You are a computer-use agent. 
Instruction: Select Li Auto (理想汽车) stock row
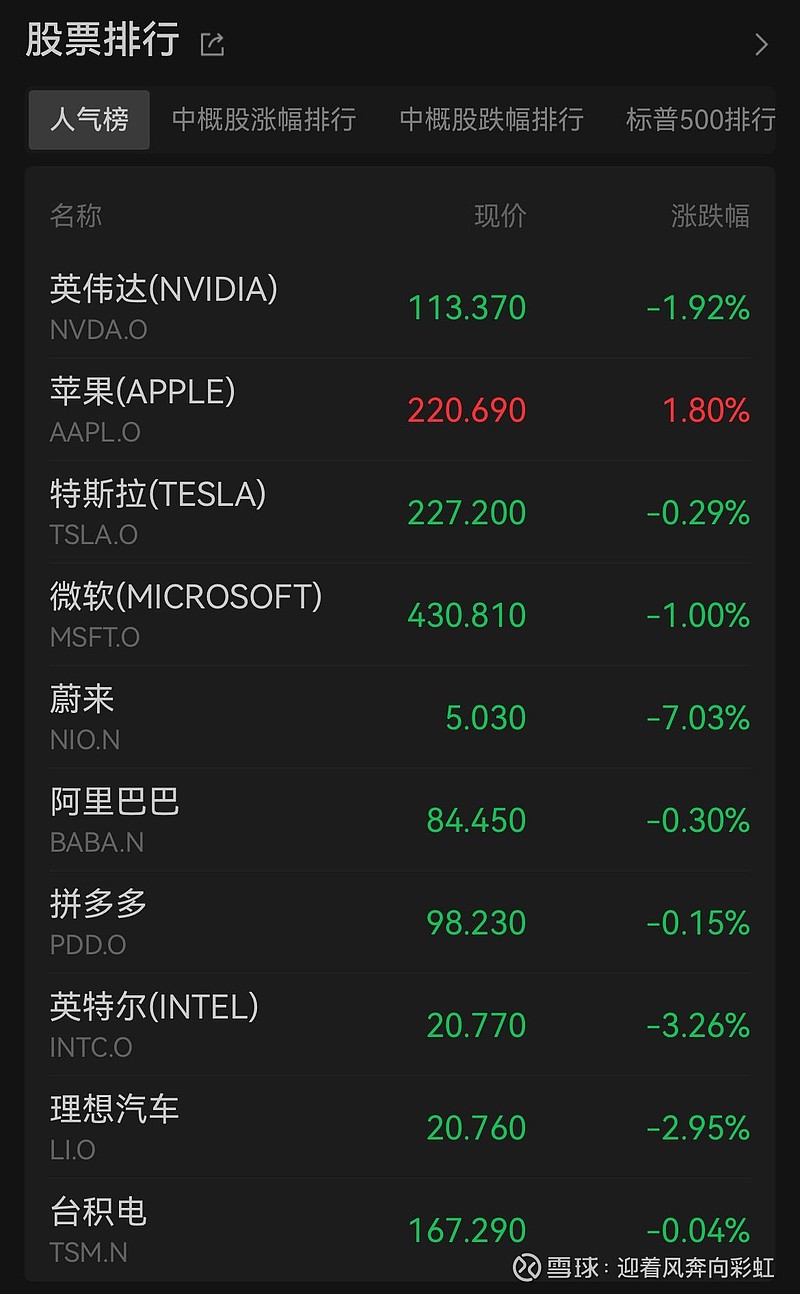(x=400, y=1127)
